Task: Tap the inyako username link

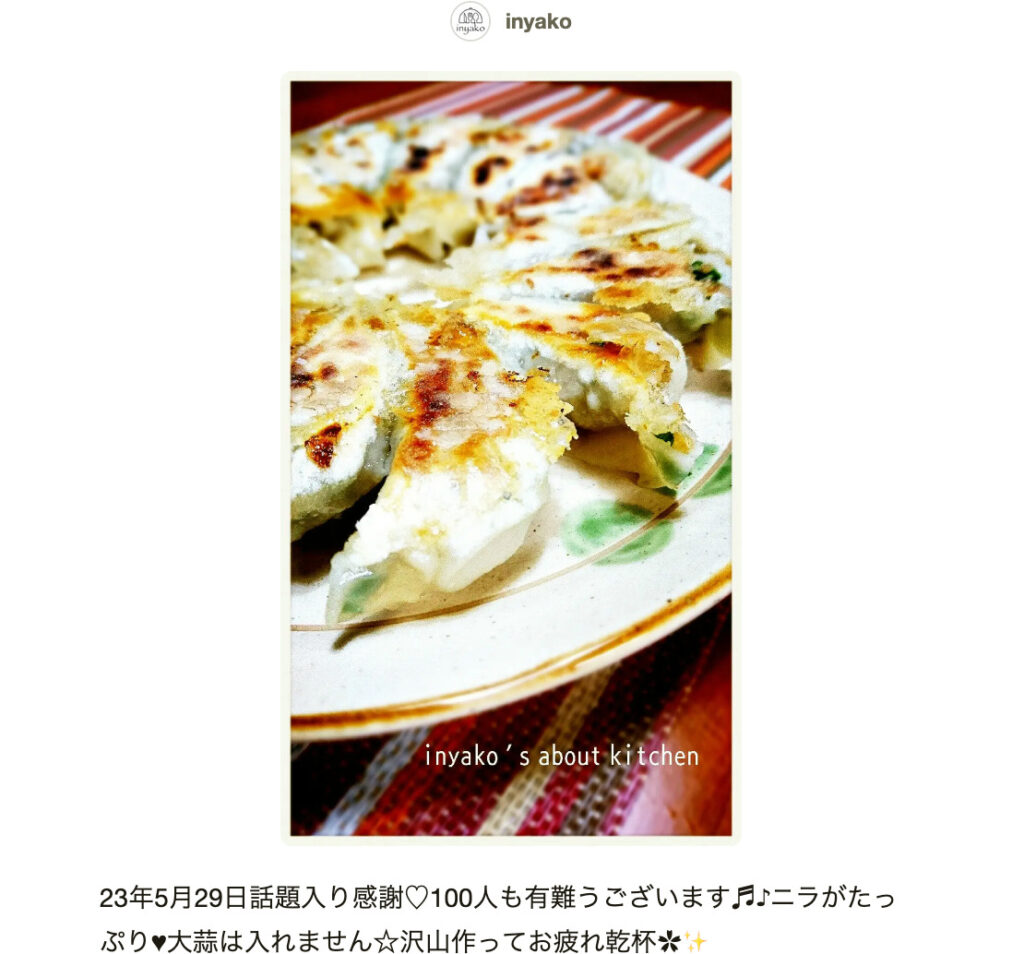Action: click(x=538, y=22)
